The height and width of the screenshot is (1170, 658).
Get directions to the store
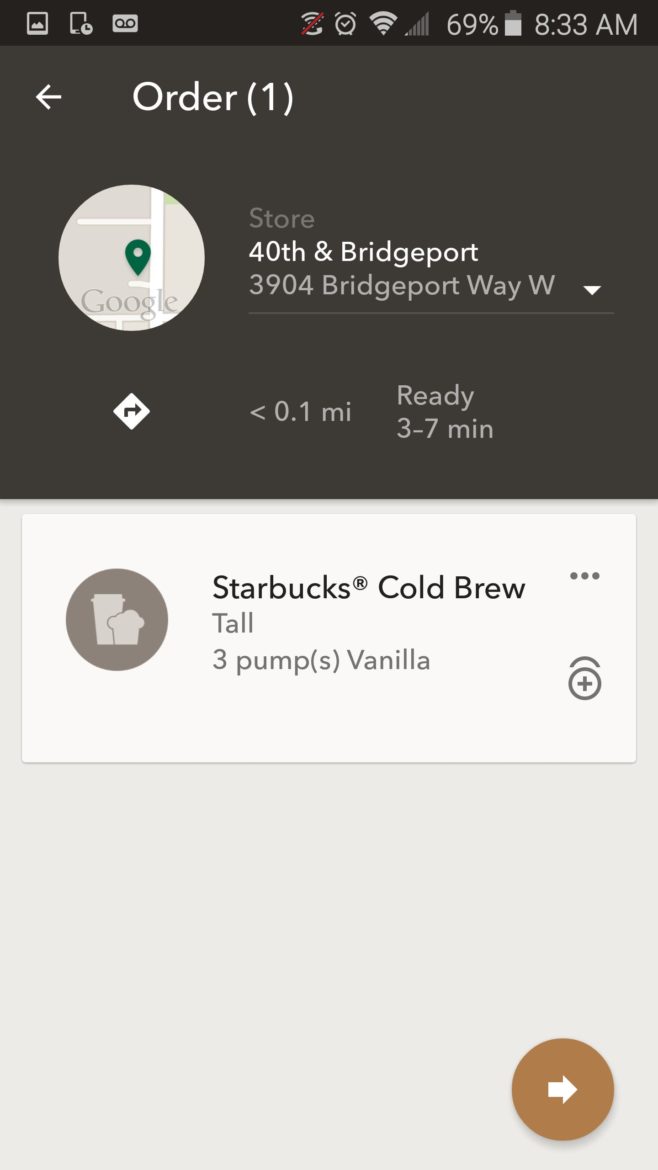point(131,411)
